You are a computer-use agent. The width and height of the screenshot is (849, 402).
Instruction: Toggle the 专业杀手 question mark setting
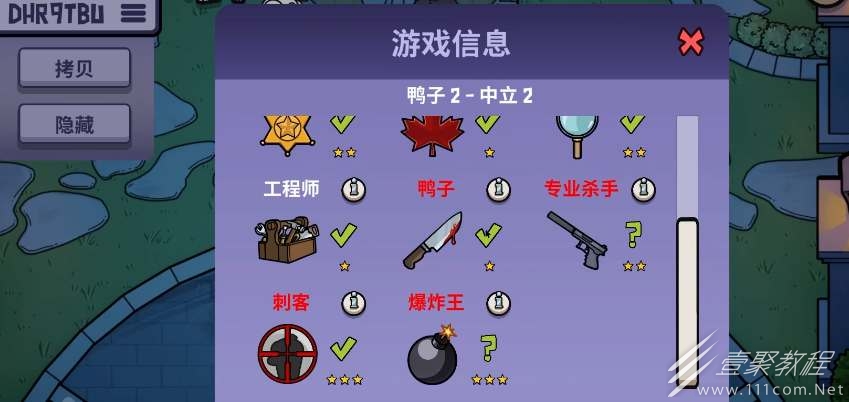point(633,236)
